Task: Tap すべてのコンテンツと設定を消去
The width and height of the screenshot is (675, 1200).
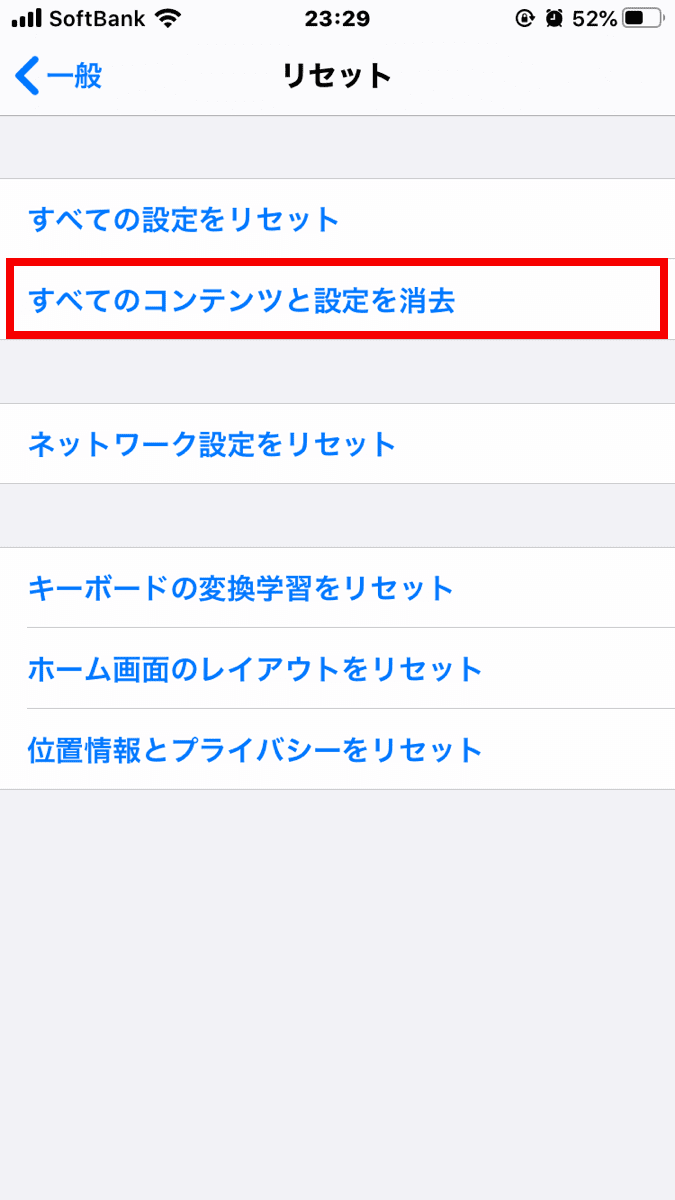Action: pos(337,299)
